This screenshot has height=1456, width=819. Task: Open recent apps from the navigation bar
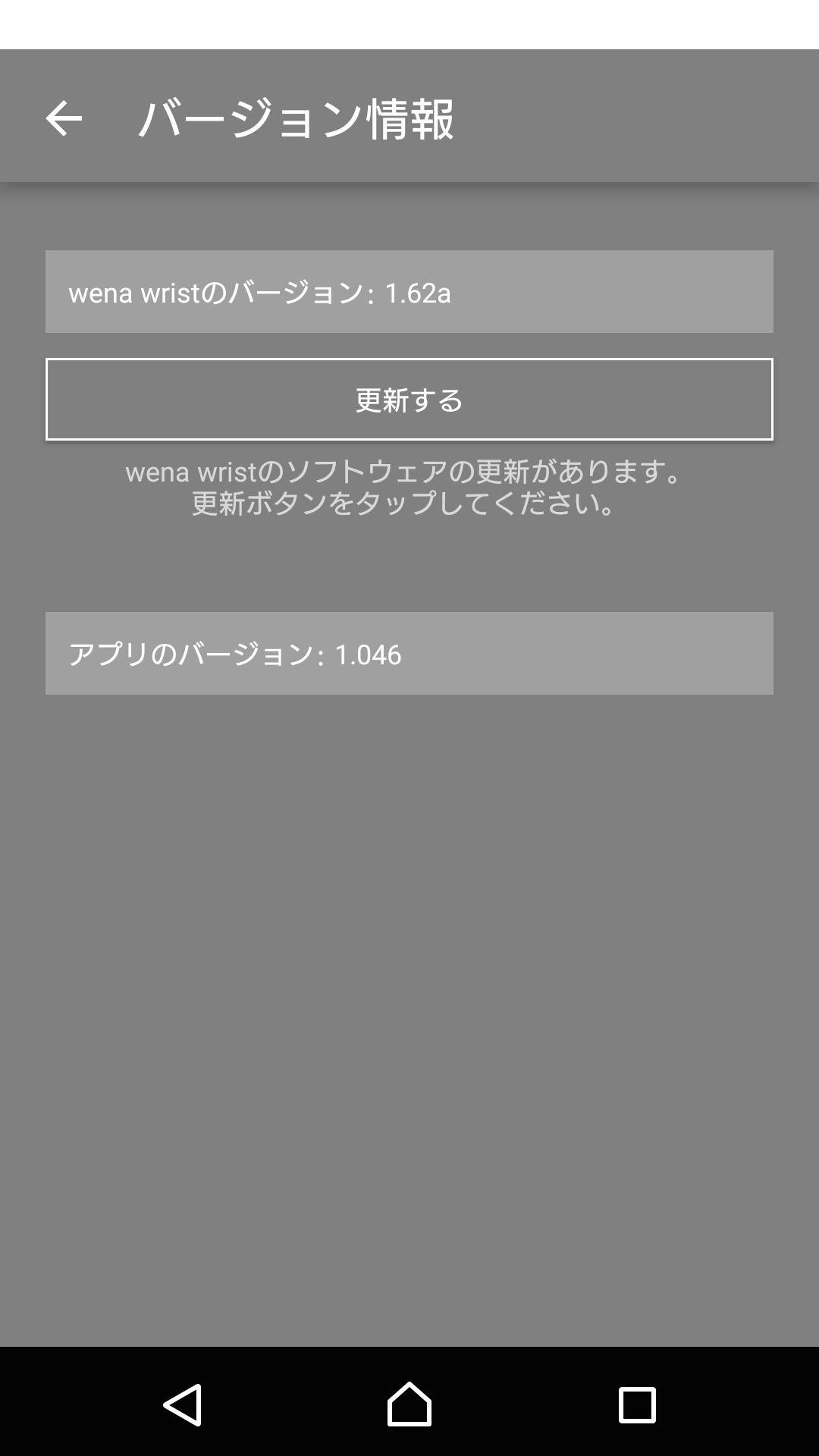(637, 1404)
